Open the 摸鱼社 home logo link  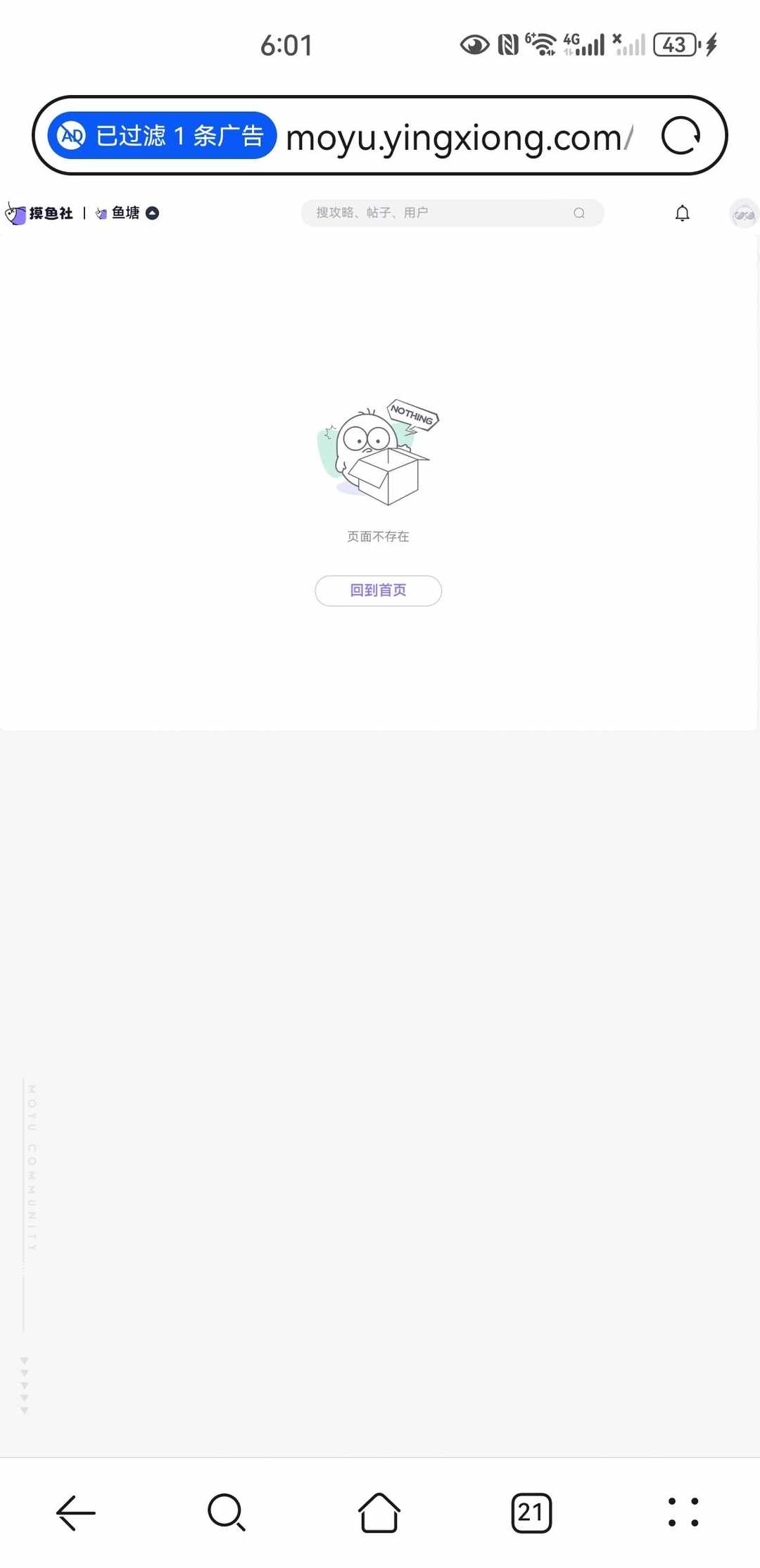click(40, 213)
